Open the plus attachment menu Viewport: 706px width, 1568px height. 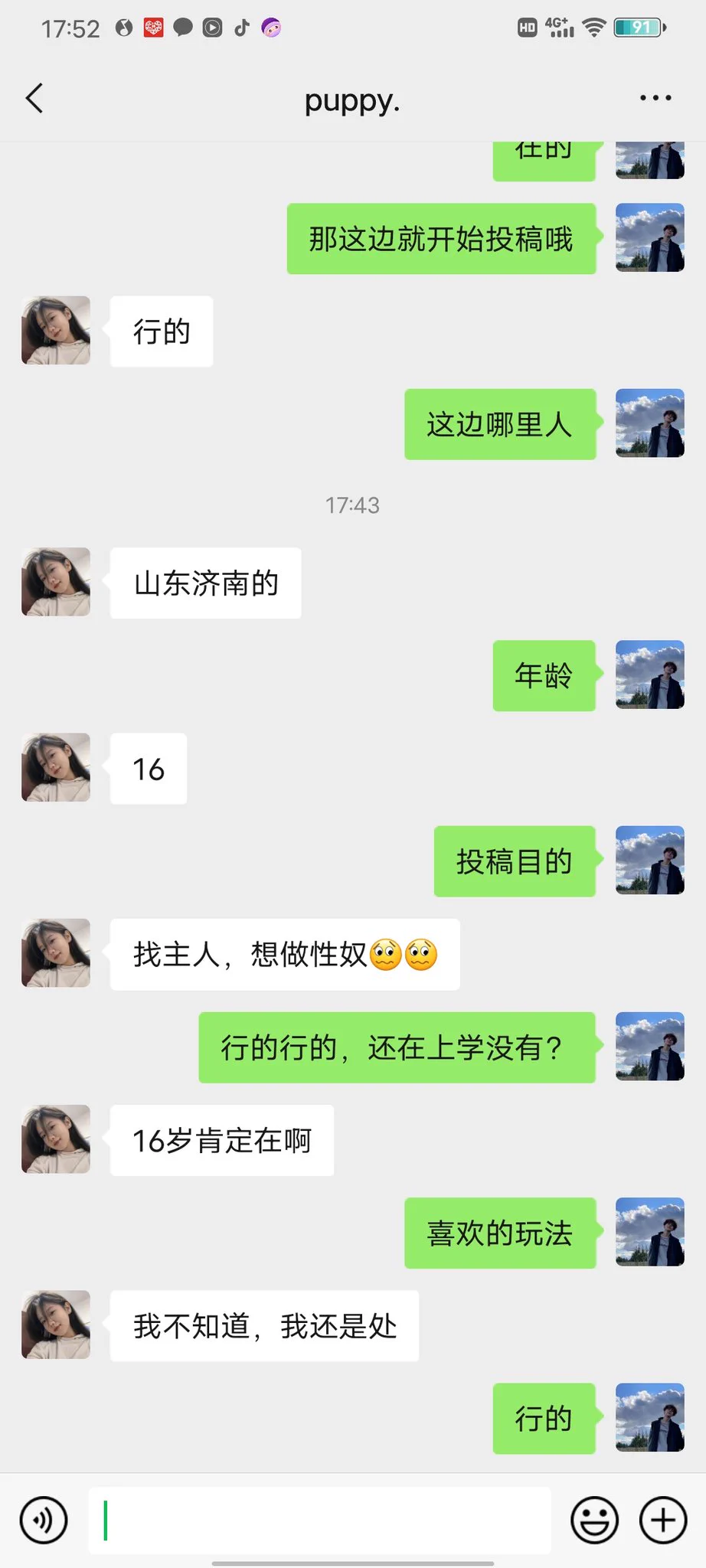coord(663,1520)
